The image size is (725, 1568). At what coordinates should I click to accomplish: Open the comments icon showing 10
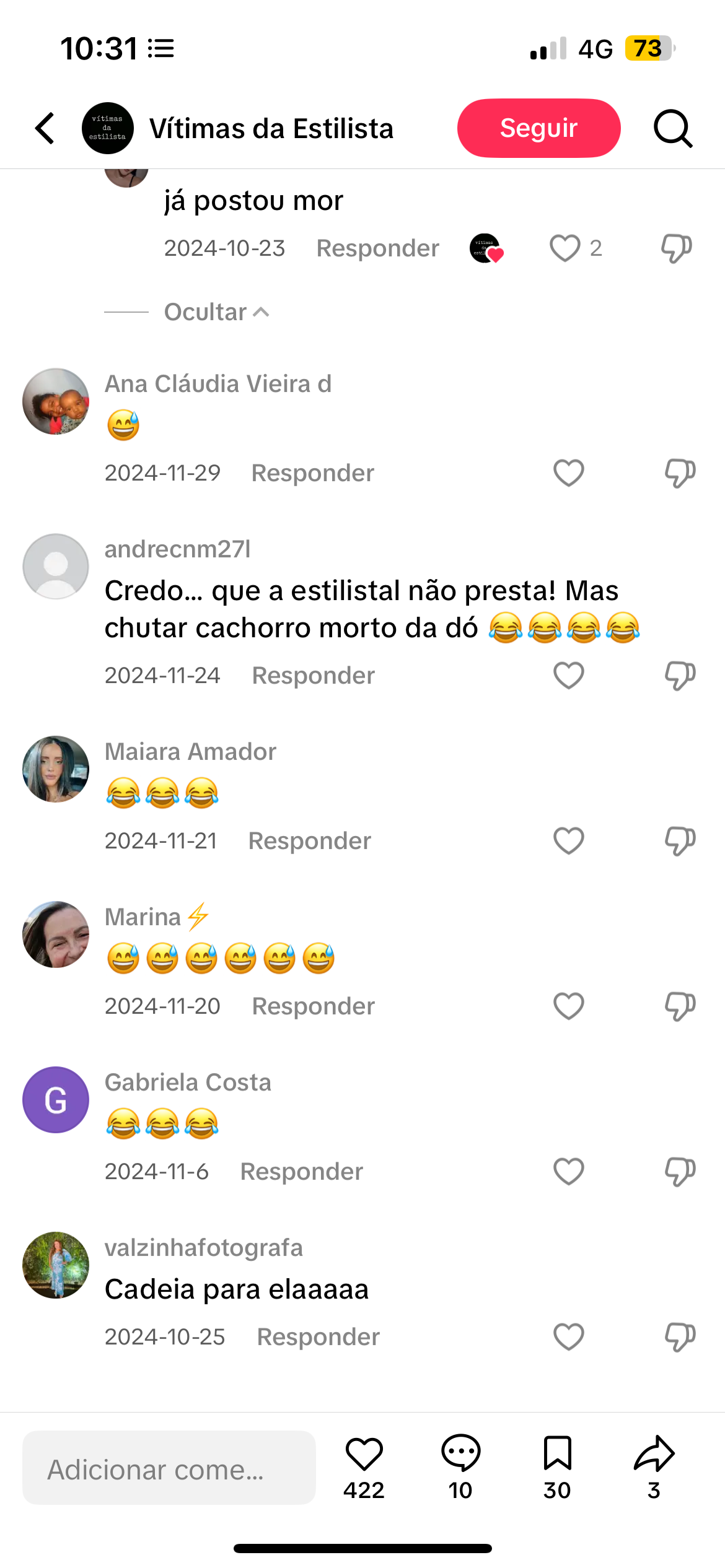(x=460, y=1455)
